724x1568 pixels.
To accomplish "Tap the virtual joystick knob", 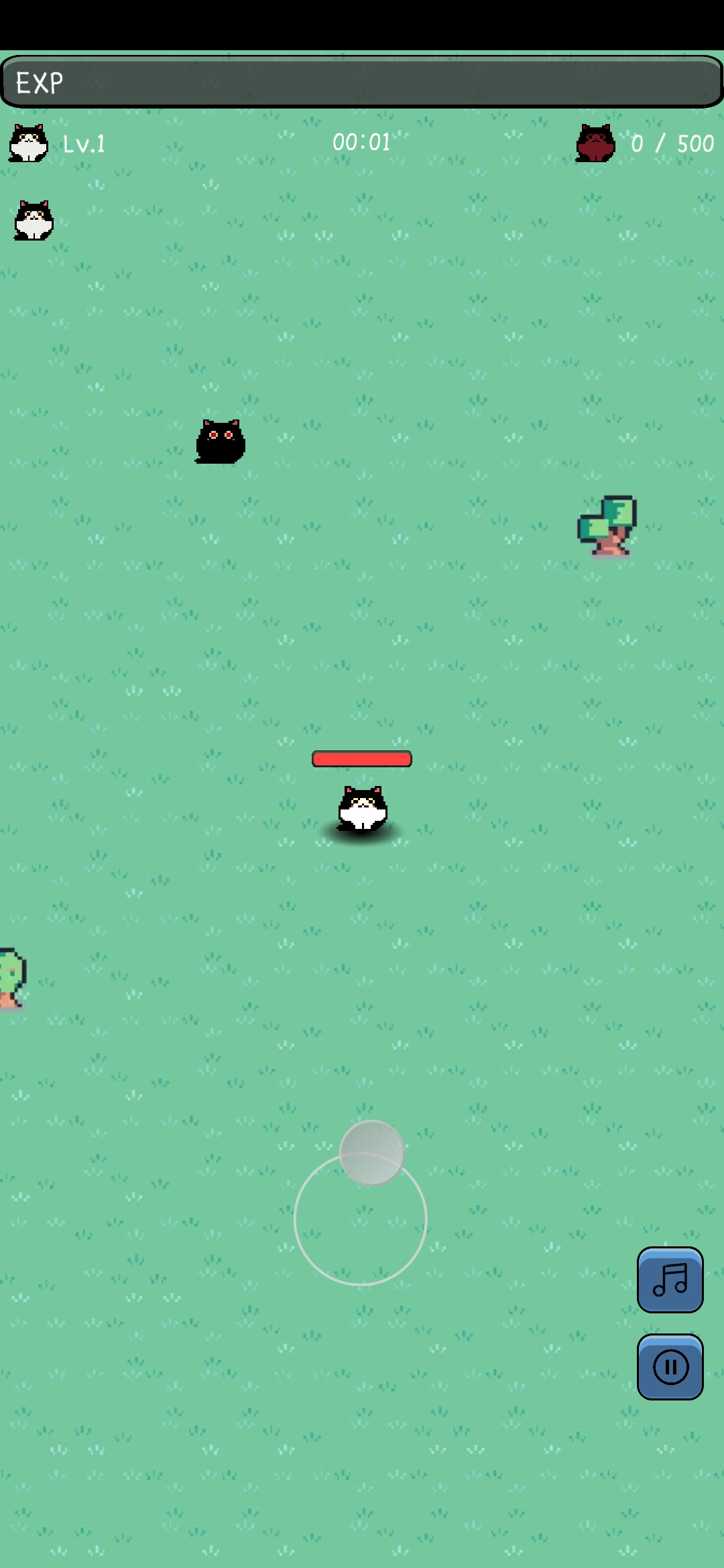I will coord(371,1153).
